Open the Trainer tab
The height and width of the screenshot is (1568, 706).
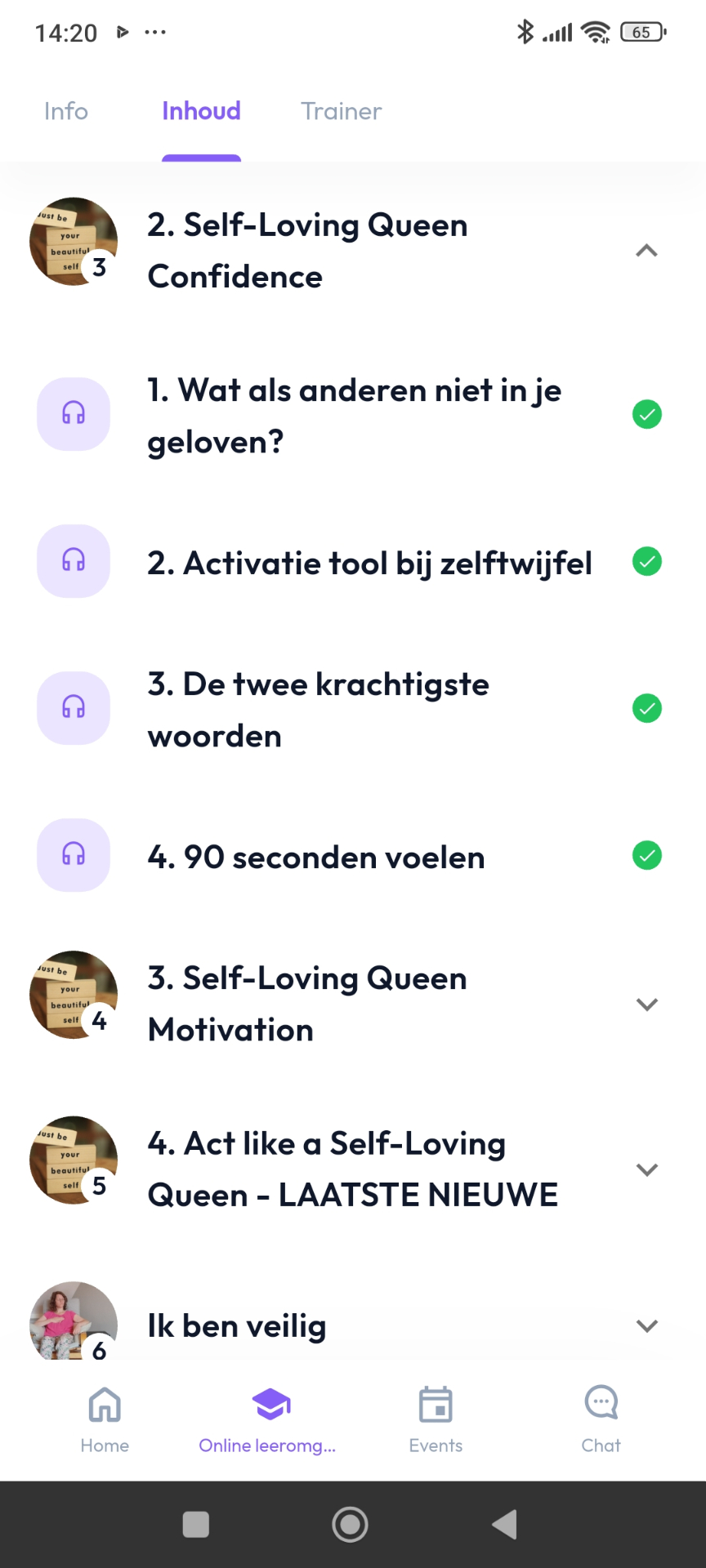(341, 111)
